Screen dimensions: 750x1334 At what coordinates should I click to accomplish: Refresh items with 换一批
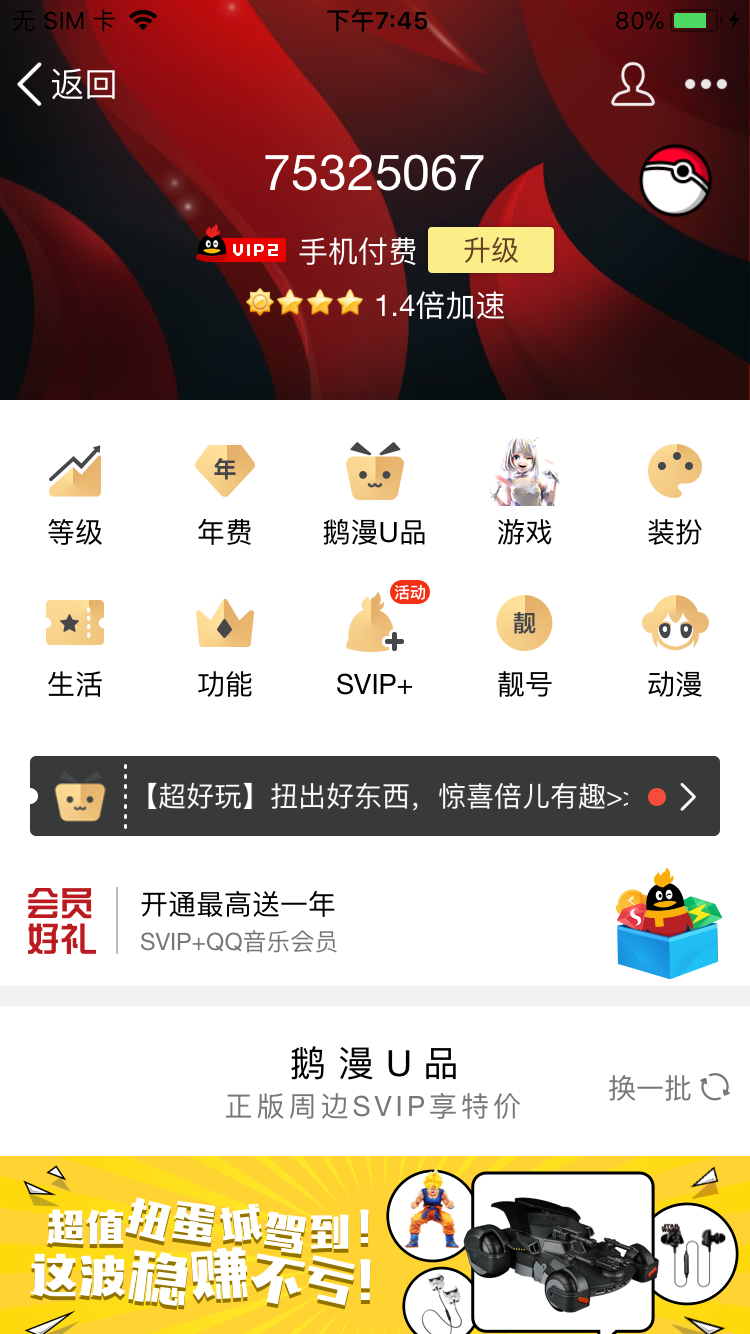[x=669, y=1087]
